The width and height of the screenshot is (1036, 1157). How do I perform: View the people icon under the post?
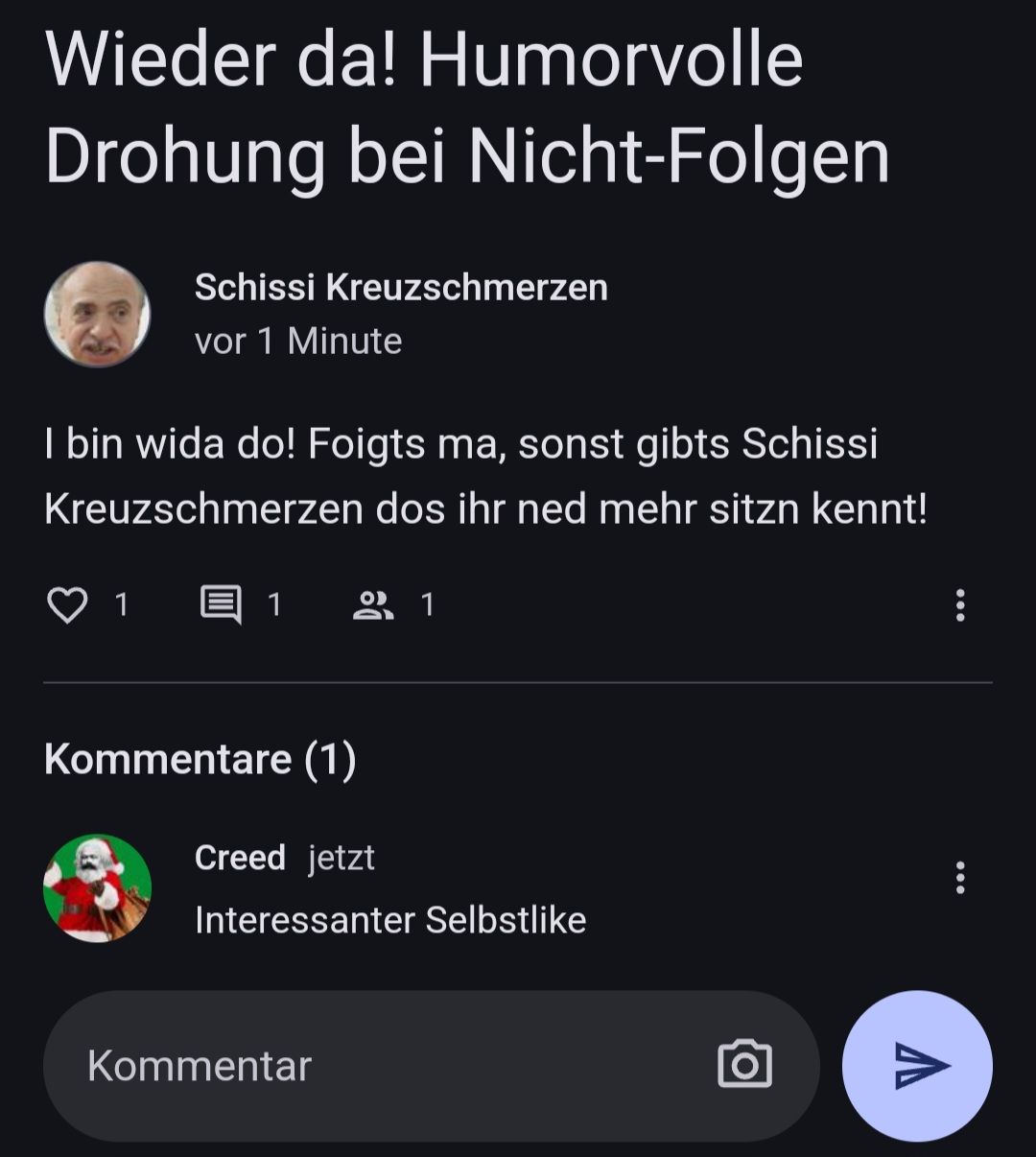(373, 605)
